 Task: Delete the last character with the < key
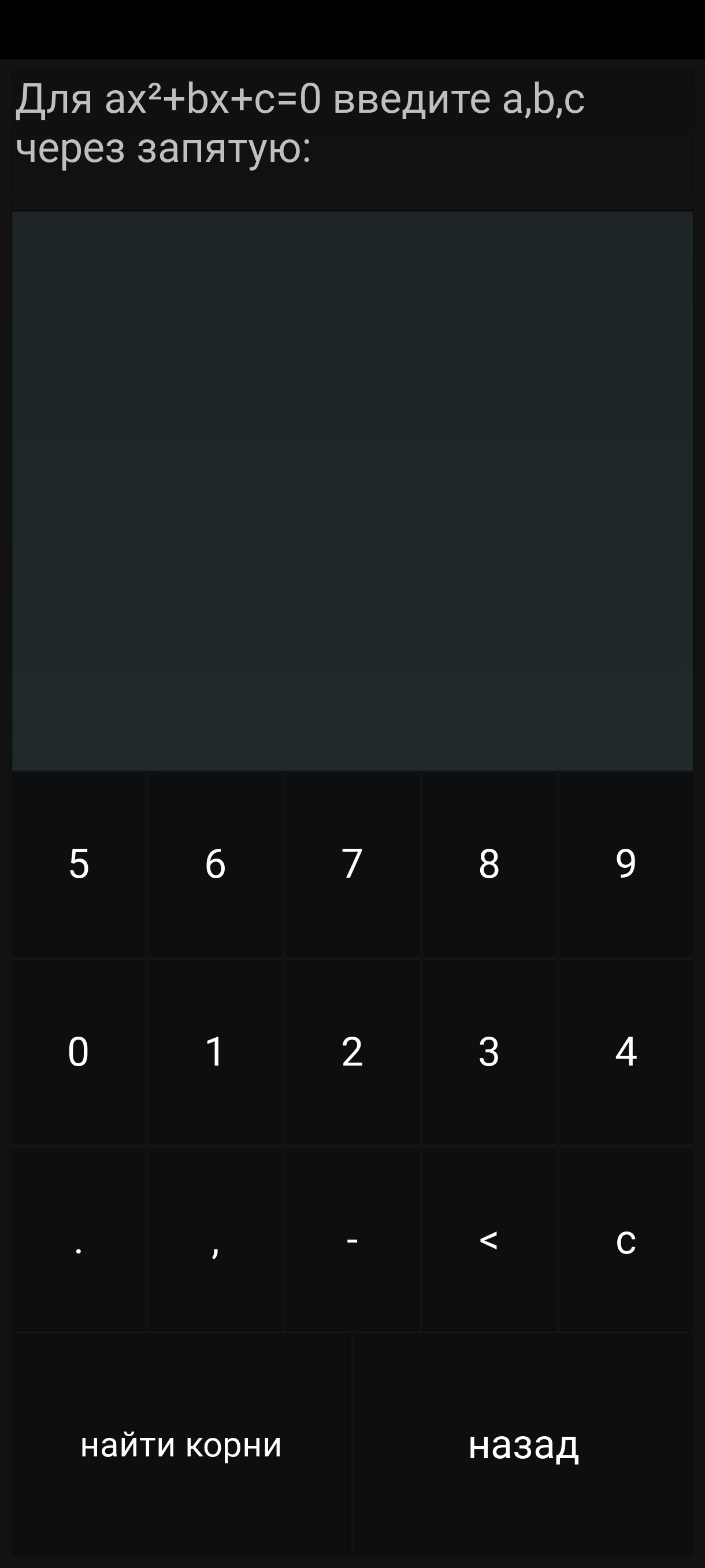[489, 1239]
